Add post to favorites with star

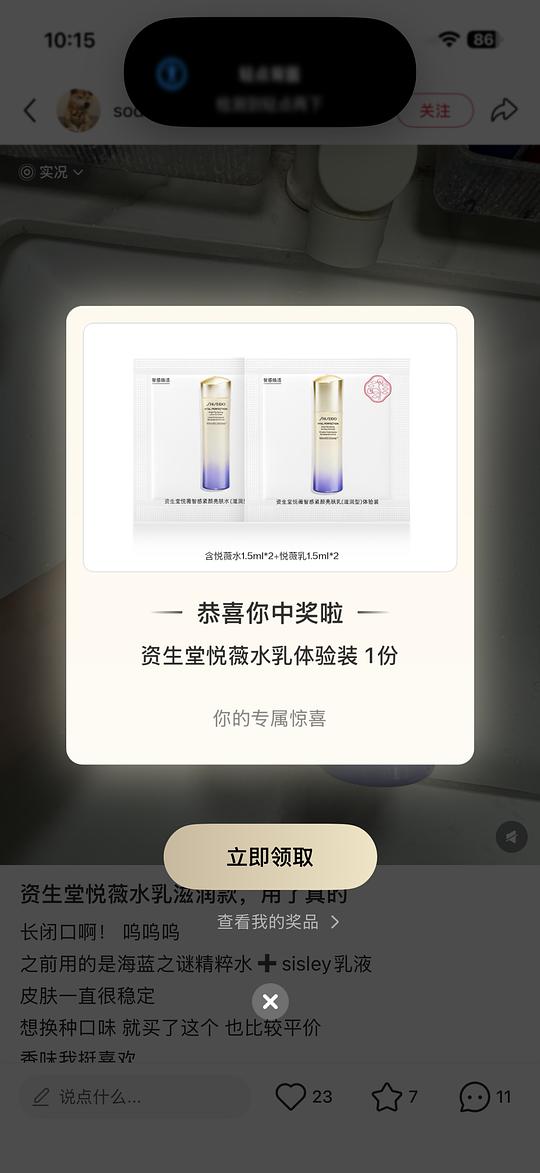tap(387, 1097)
